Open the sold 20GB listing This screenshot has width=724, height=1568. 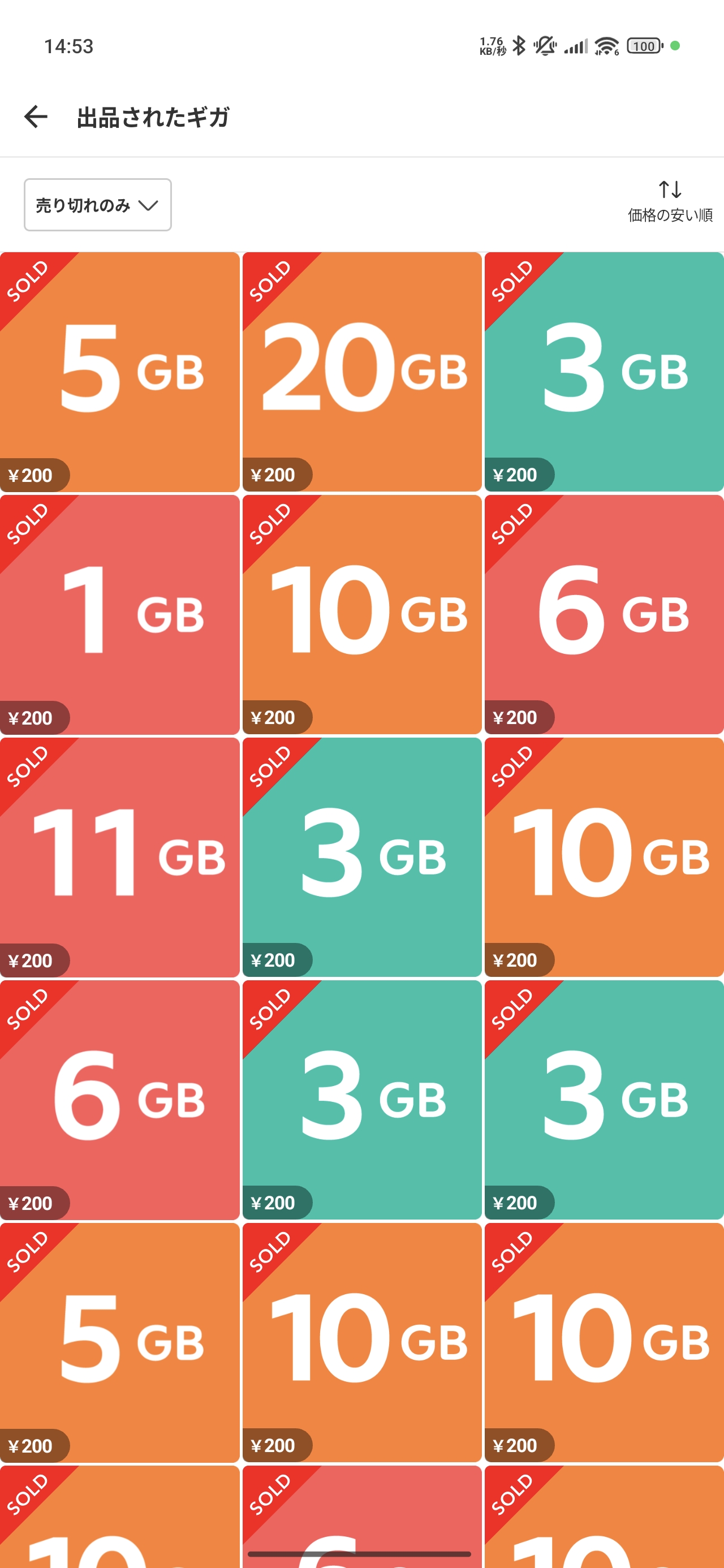(361, 371)
